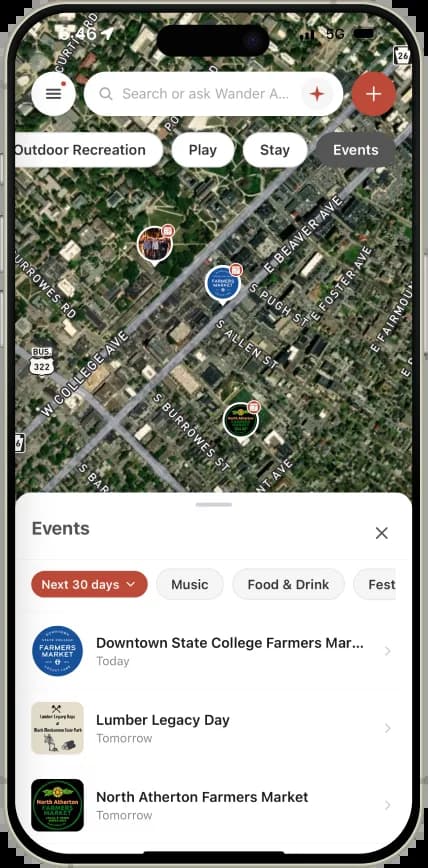Viewport: 428px width, 868px height.
Task: Open North Atherton Farmers Market event
Action: [213, 805]
